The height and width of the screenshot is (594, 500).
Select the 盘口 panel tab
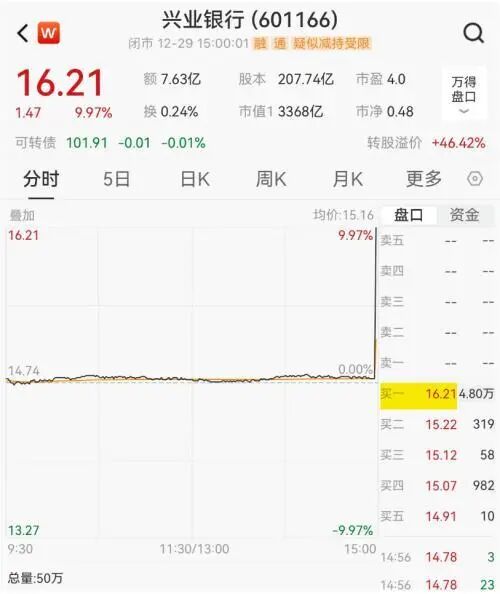coord(408,215)
